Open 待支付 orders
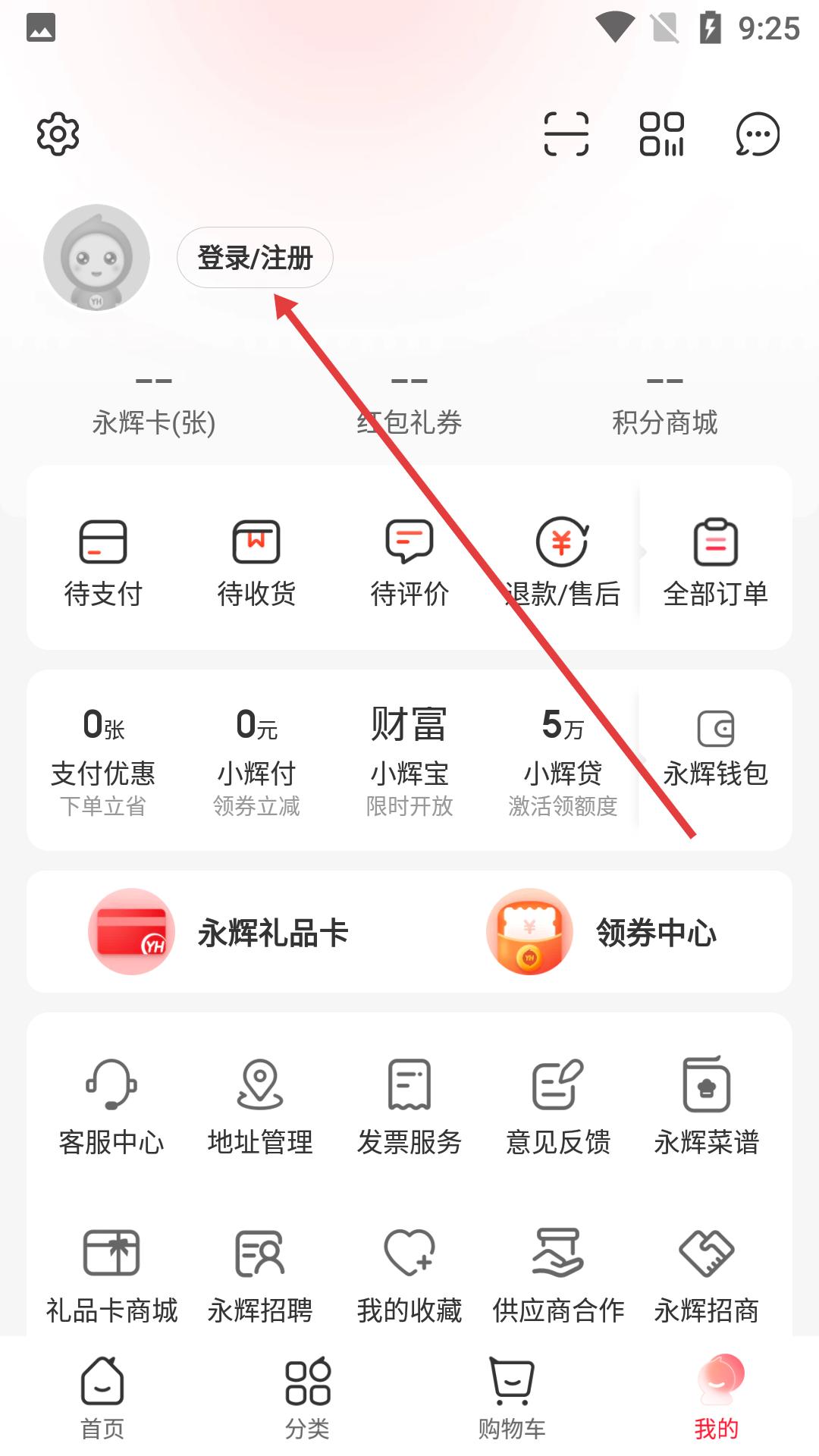The height and width of the screenshot is (1456, 819). (103, 562)
